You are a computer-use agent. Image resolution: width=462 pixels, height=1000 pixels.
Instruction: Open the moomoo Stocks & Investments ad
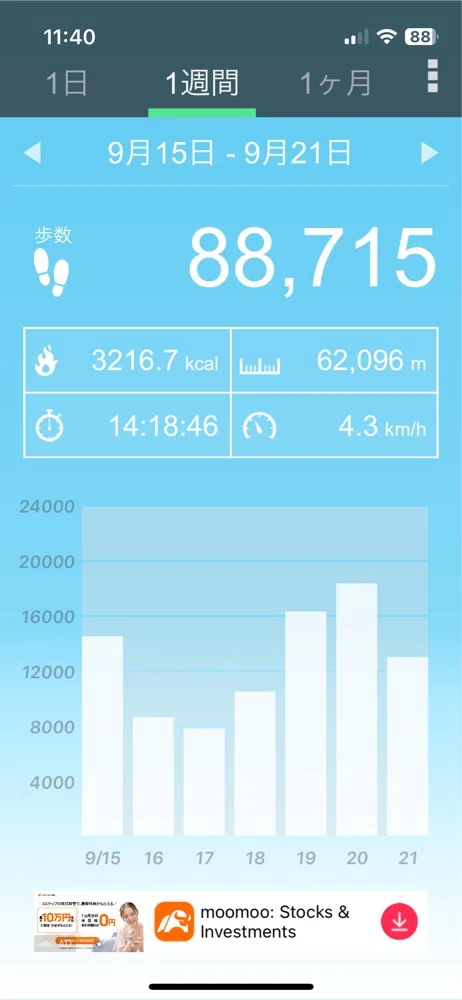(230, 922)
